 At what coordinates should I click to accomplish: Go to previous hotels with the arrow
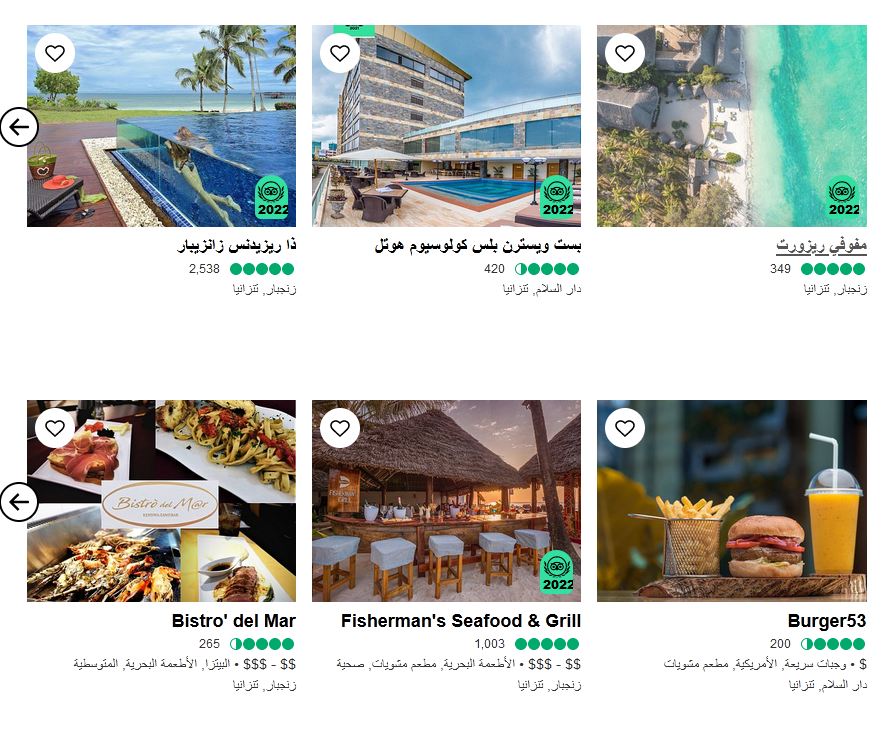[19, 127]
